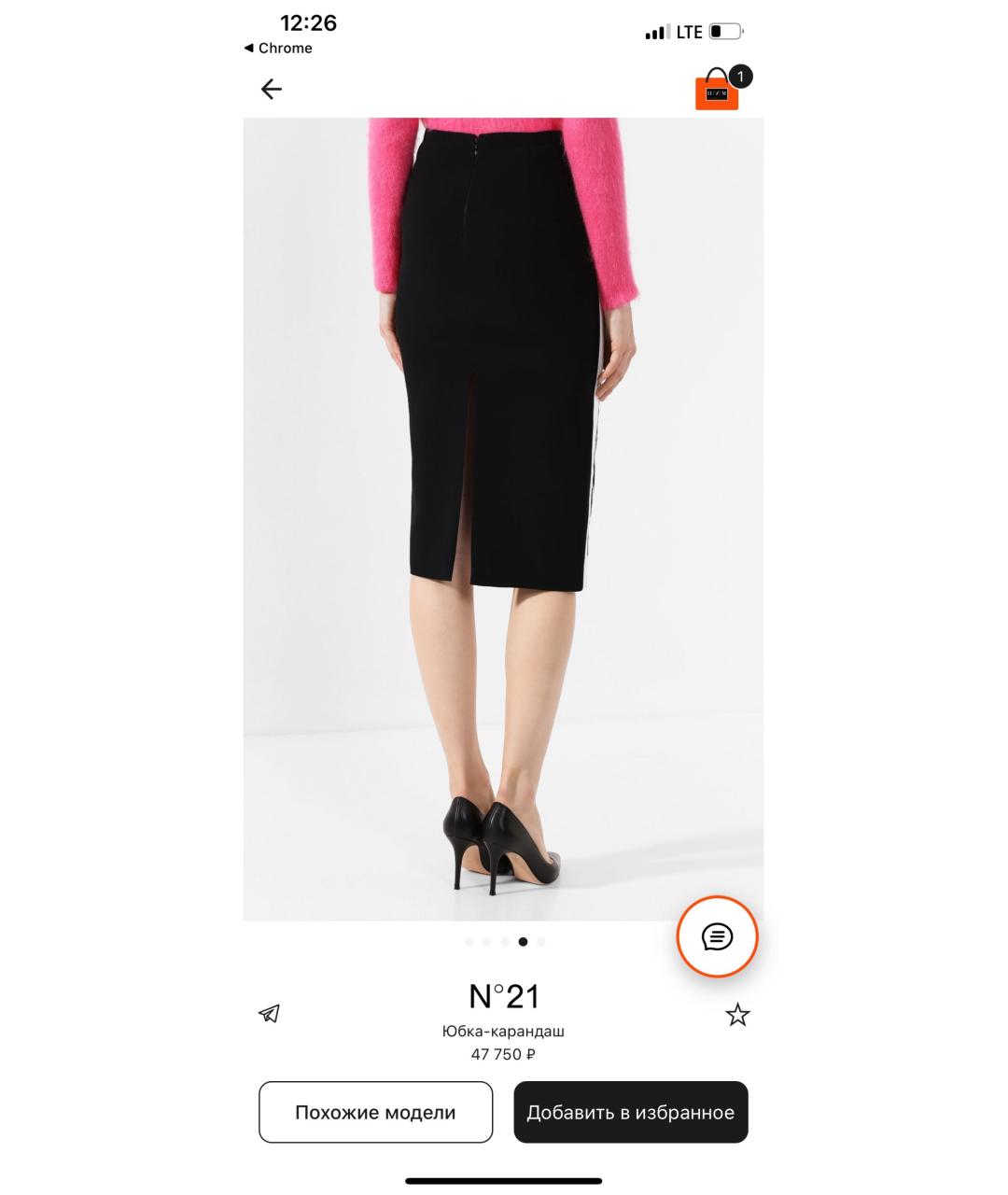Open the chat support bubble
This screenshot has height=1195, width=1008.
(717, 936)
